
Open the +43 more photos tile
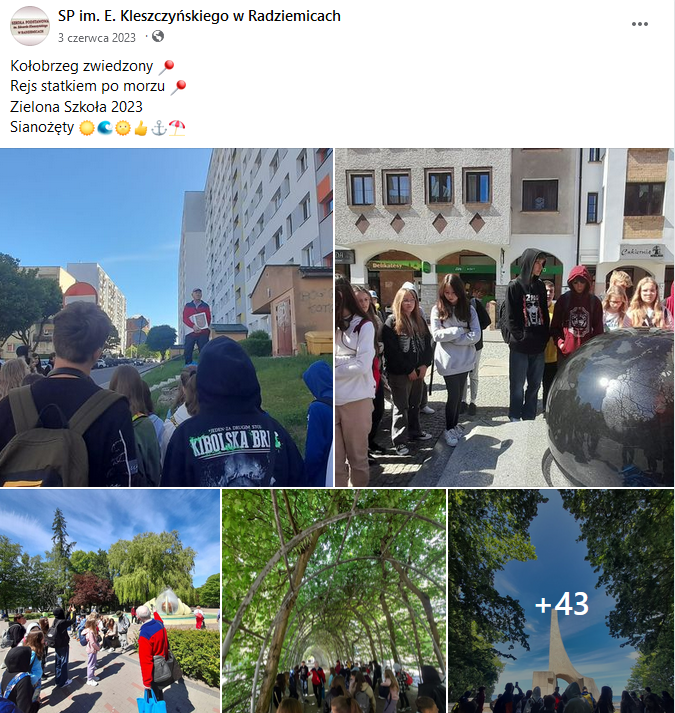tap(561, 600)
